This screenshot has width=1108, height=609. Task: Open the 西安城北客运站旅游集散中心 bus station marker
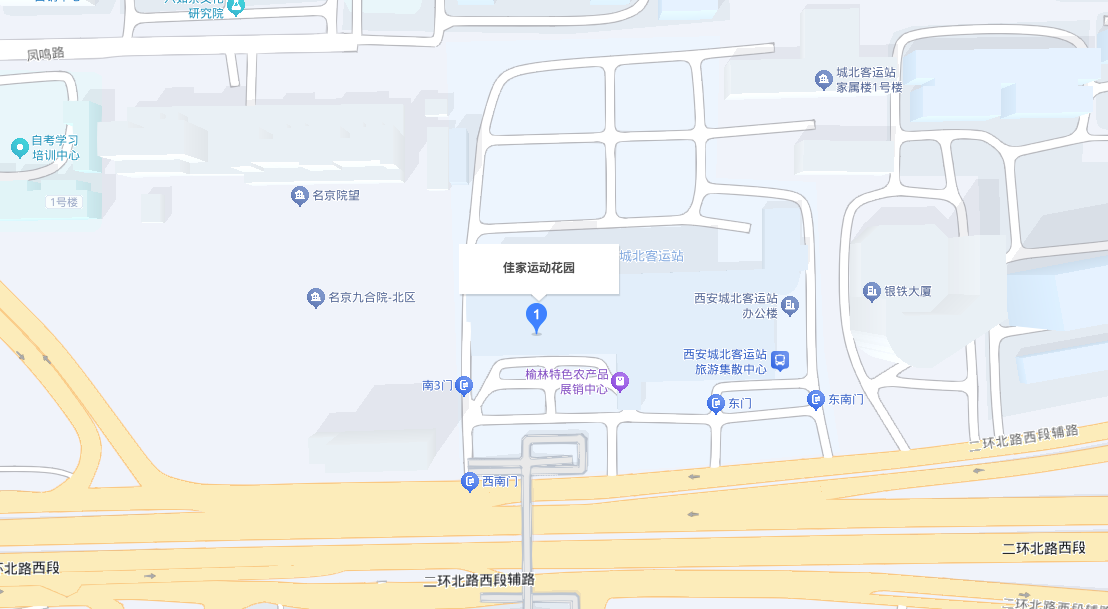pyautogui.click(x=780, y=360)
